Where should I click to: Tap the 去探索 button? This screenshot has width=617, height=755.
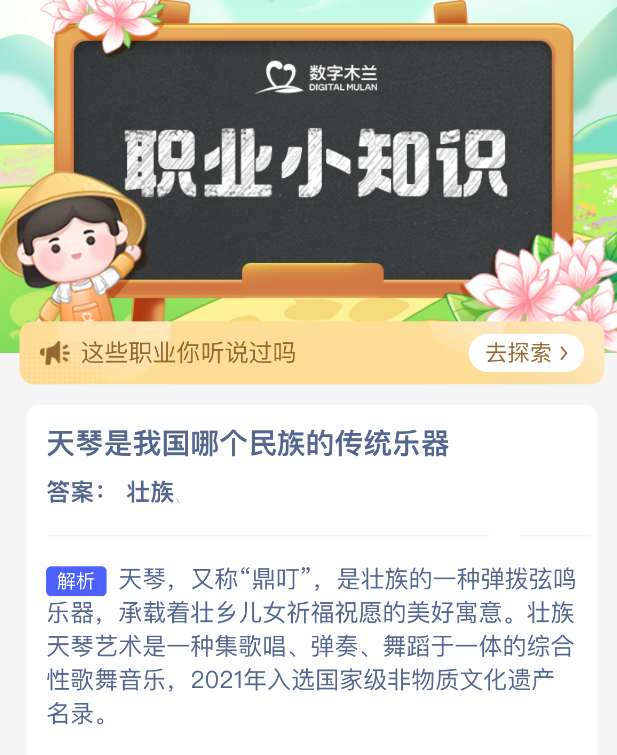[x=526, y=353]
